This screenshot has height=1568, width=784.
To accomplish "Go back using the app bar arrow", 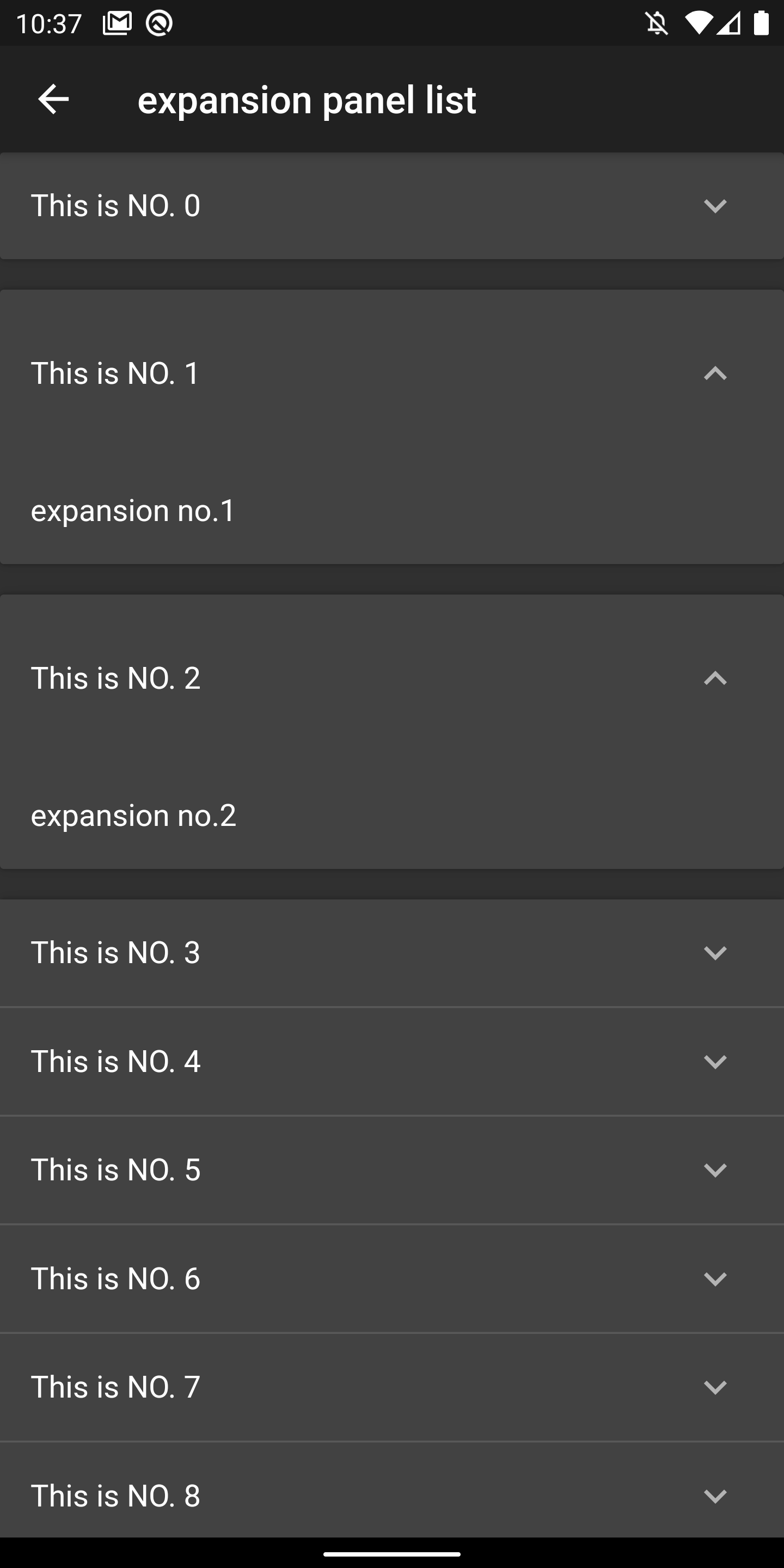I will (53, 99).
